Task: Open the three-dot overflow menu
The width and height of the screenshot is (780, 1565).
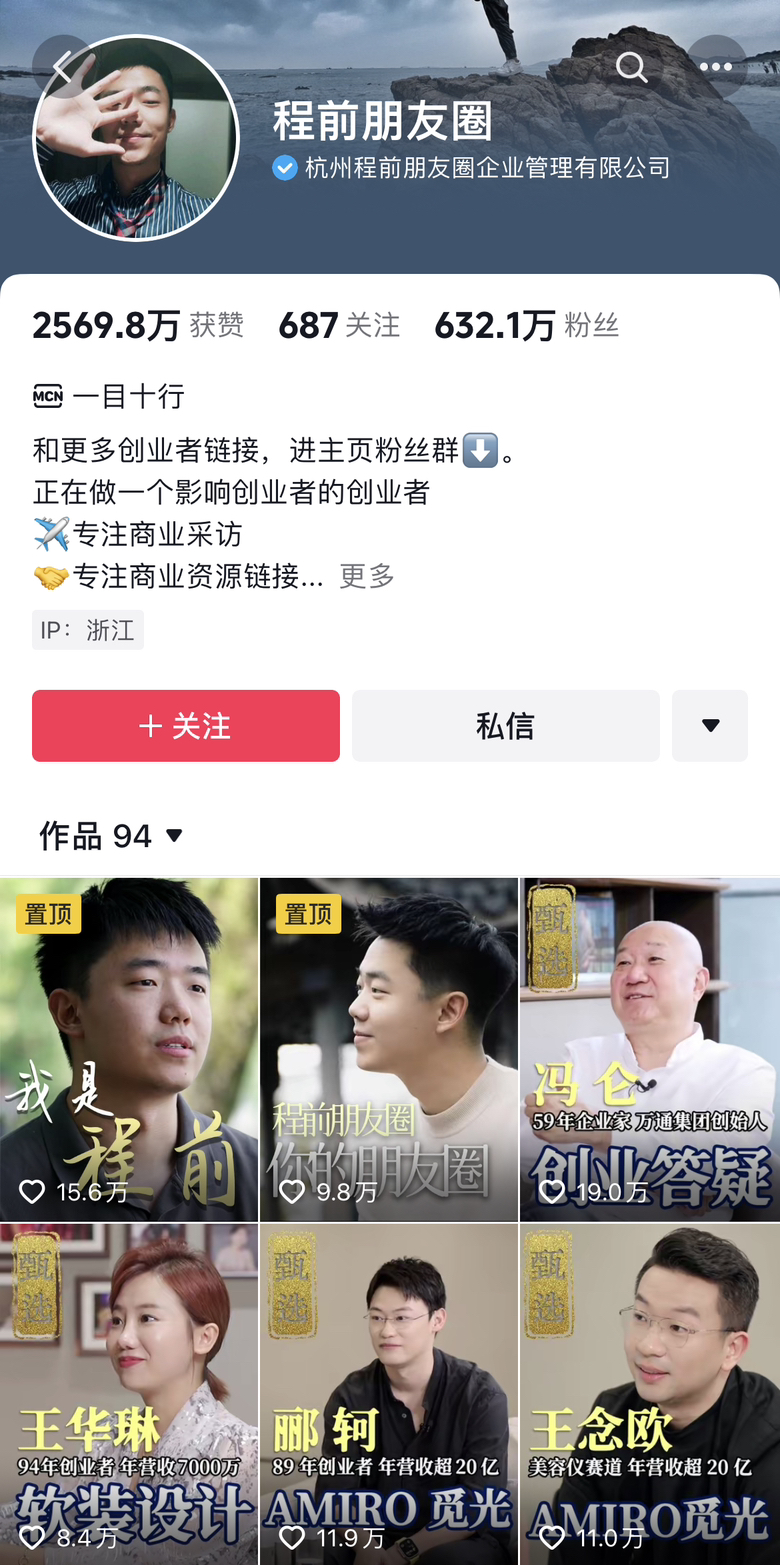Action: pos(716,67)
